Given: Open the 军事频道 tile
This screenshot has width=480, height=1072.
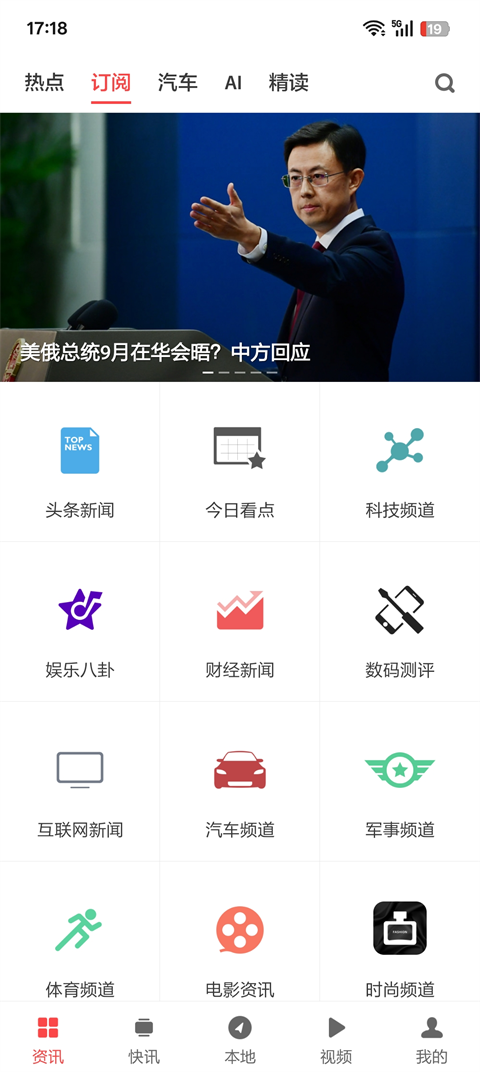Looking at the screenshot, I should (x=400, y=782).
